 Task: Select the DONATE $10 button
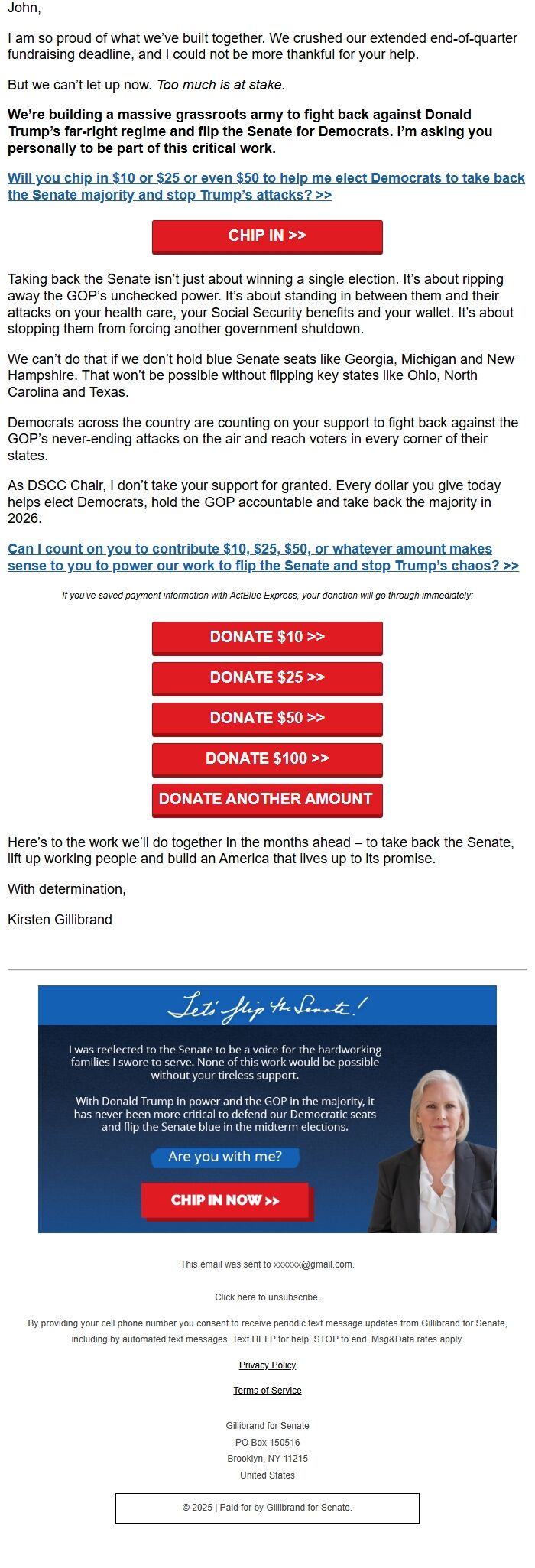[267, 638]
